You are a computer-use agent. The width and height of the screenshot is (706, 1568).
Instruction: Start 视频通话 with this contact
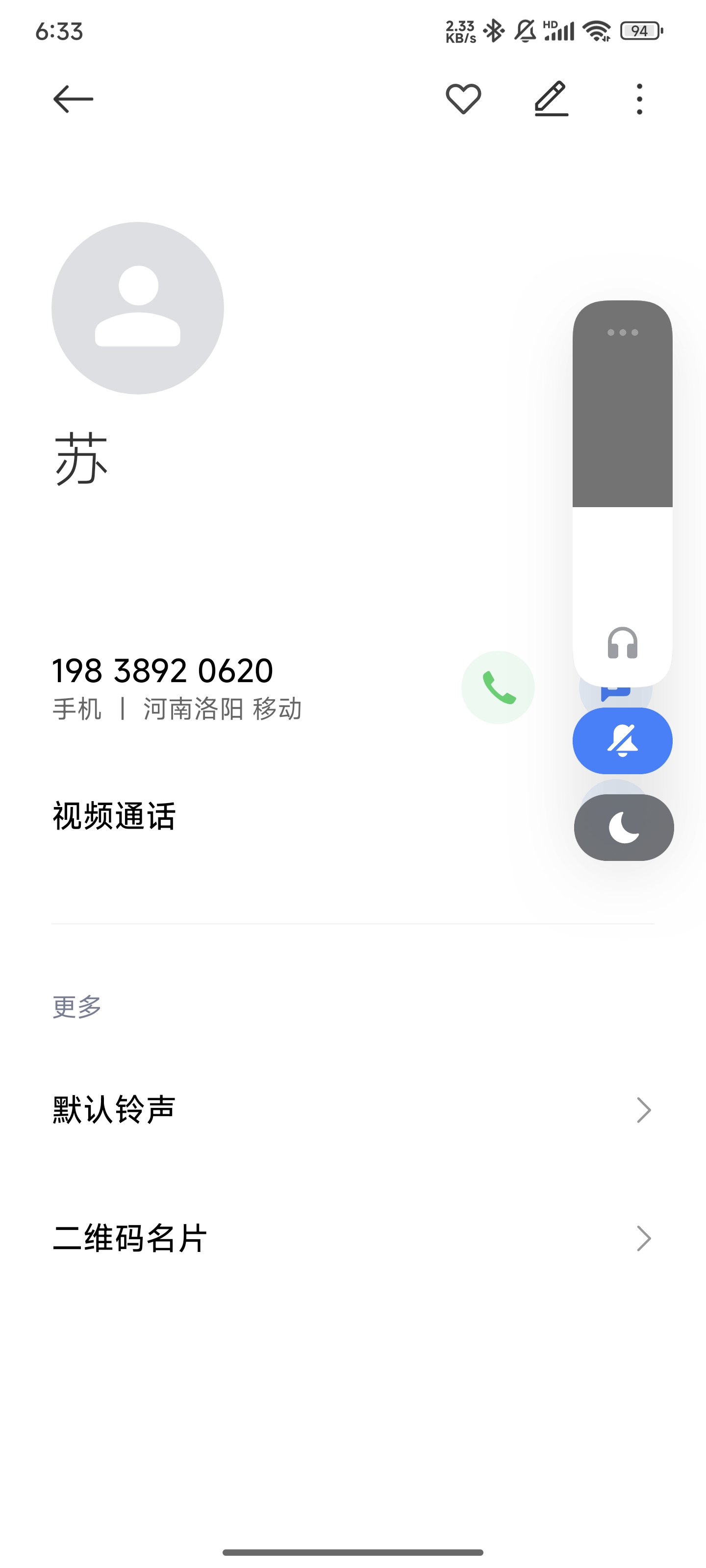tap(114, 816)
